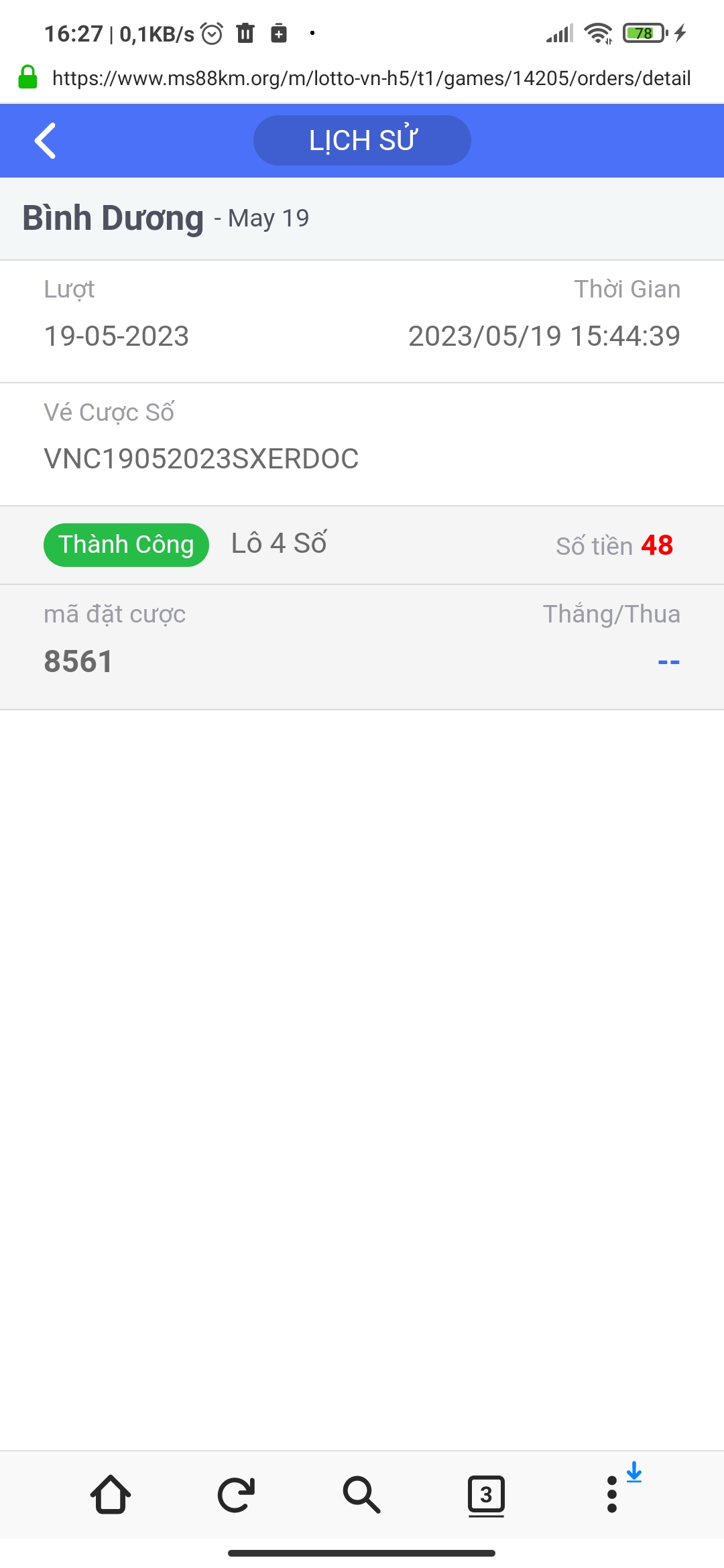
Task: Open the browser search
Action: coord(361,1494)
